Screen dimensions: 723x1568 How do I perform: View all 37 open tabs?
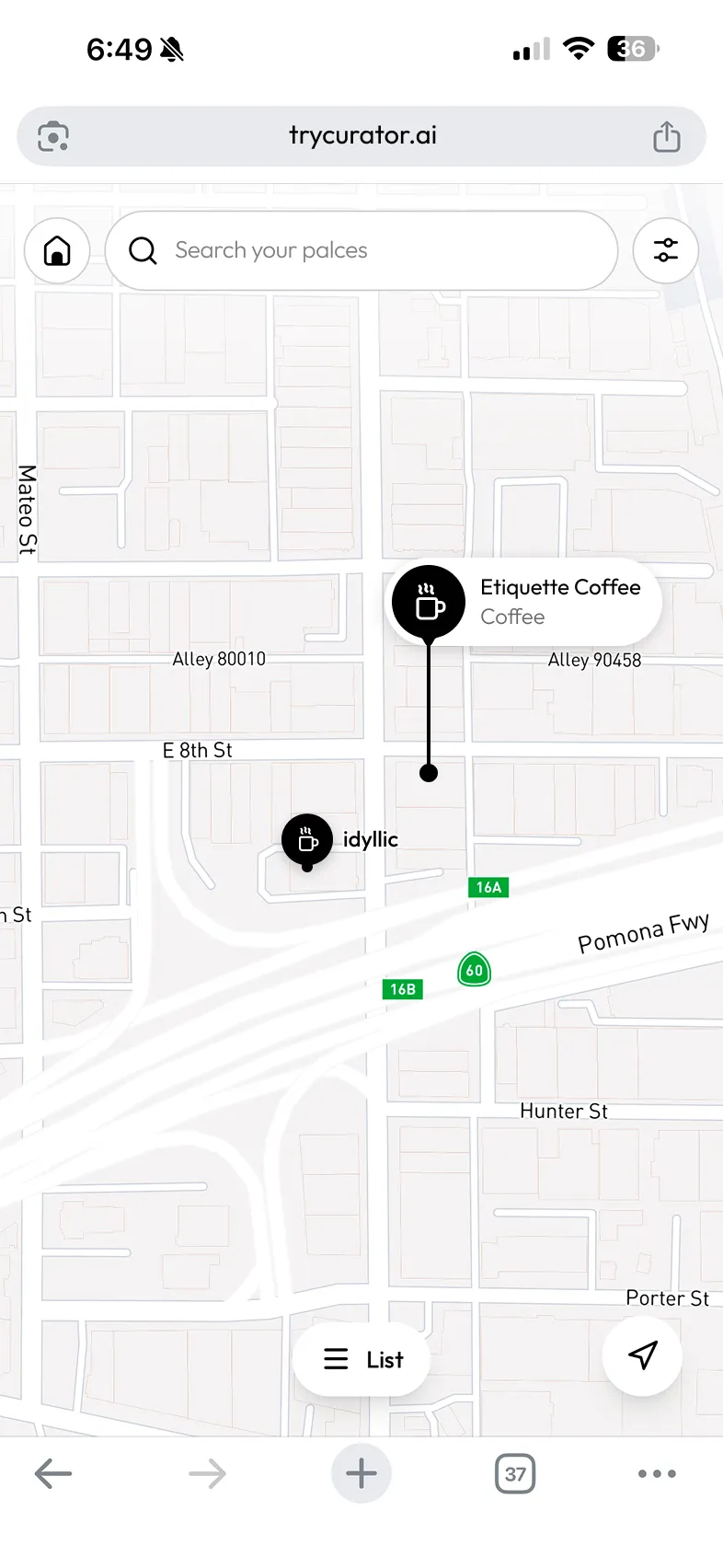(515, 1473)
